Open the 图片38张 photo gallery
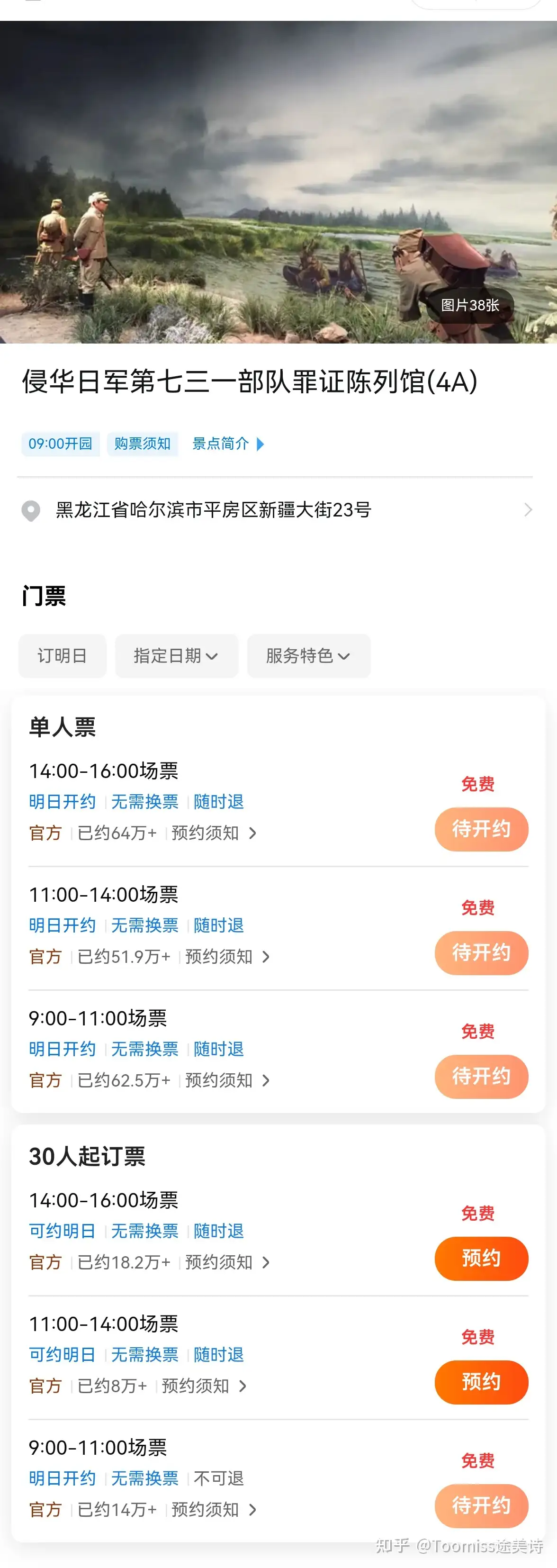This screenshot has height=1568, width=557. click(470, 305)
